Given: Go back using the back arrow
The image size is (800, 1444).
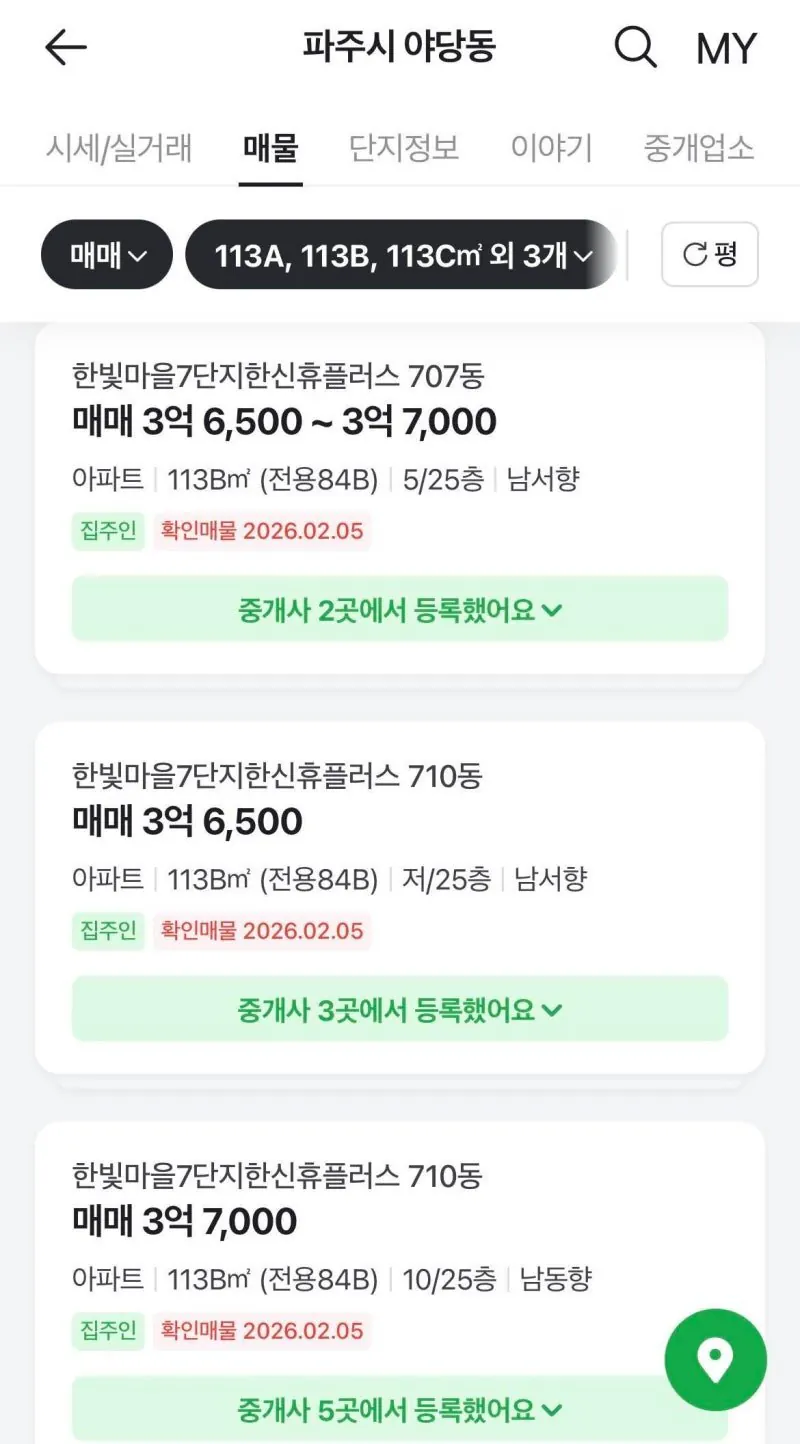Looking at the screenshot, I should (65, 47).
